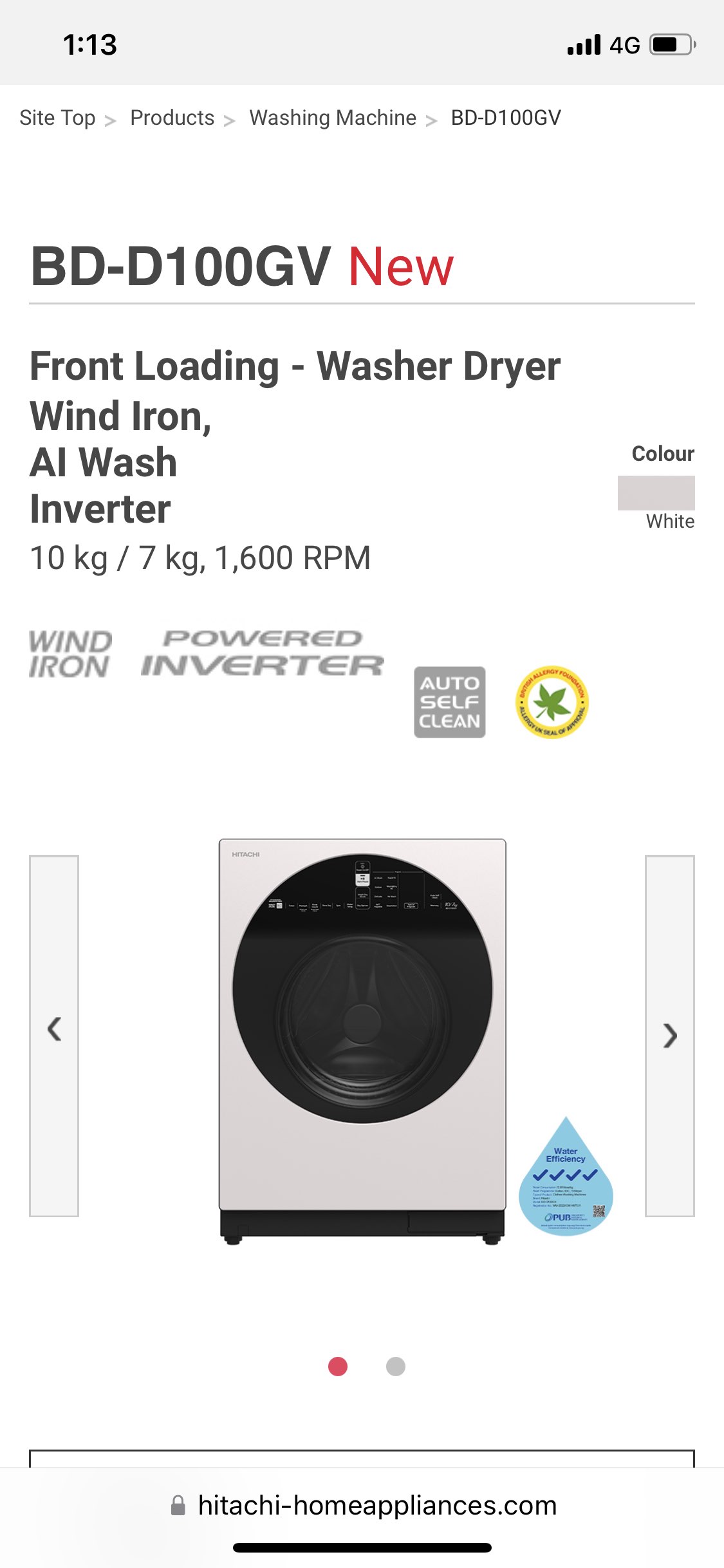The image size is (724, 1568).
Task: Show the previous product image
Action: tap(54, 1035)
